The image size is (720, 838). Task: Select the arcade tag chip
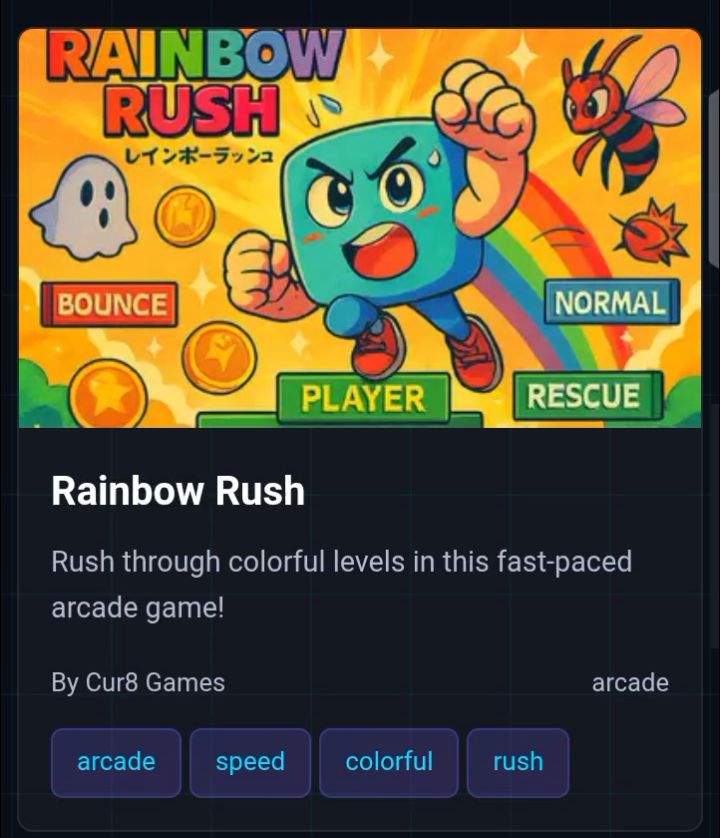(x=116, y=762)
